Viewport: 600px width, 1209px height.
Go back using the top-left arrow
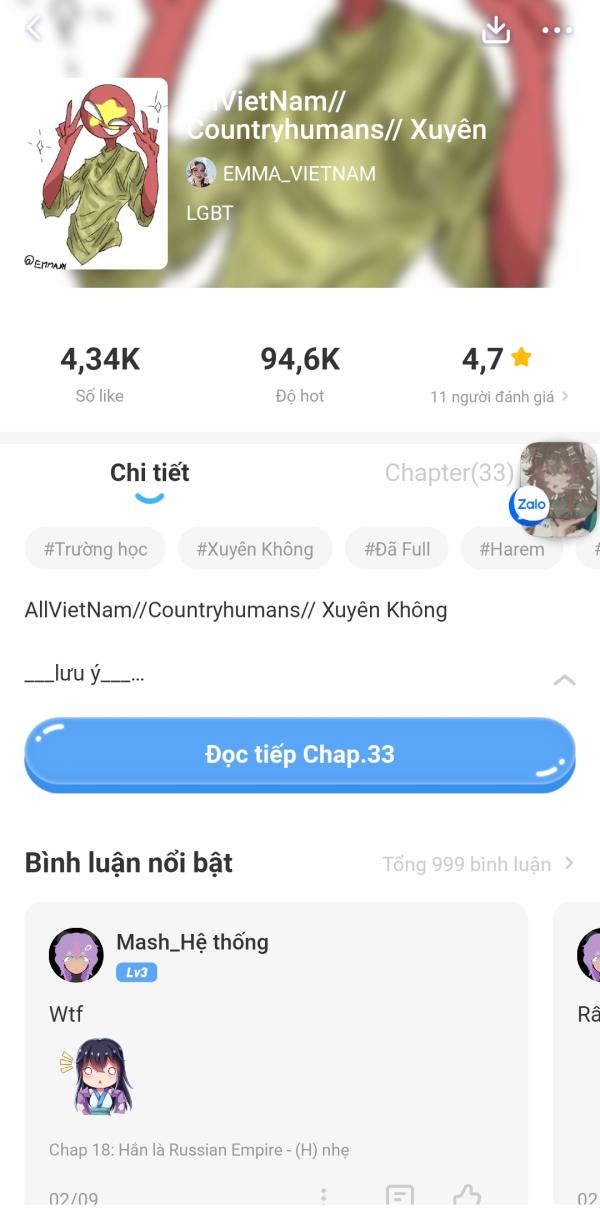[34, 28]
